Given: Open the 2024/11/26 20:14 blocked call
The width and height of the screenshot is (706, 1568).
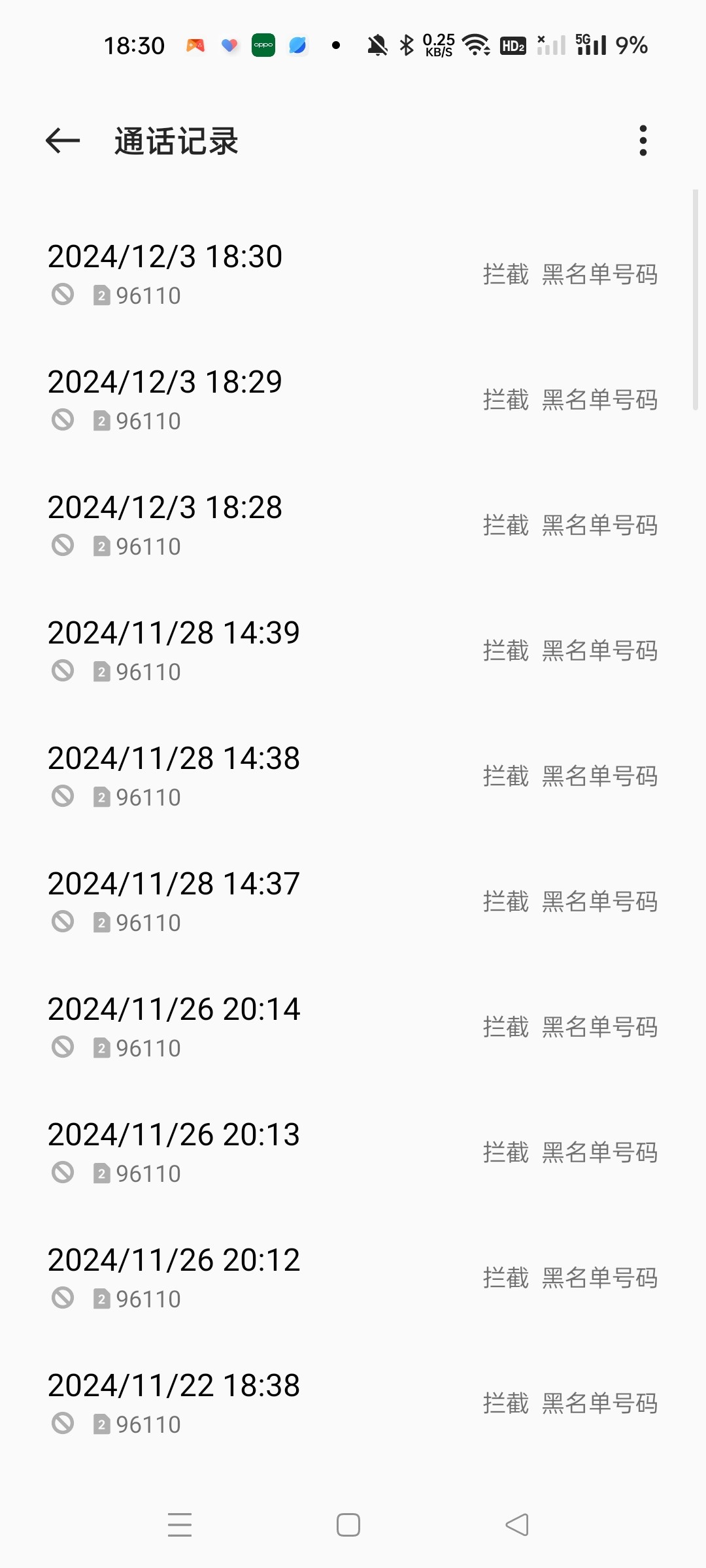Looking at the screenshot, I should coord(353,1027).
